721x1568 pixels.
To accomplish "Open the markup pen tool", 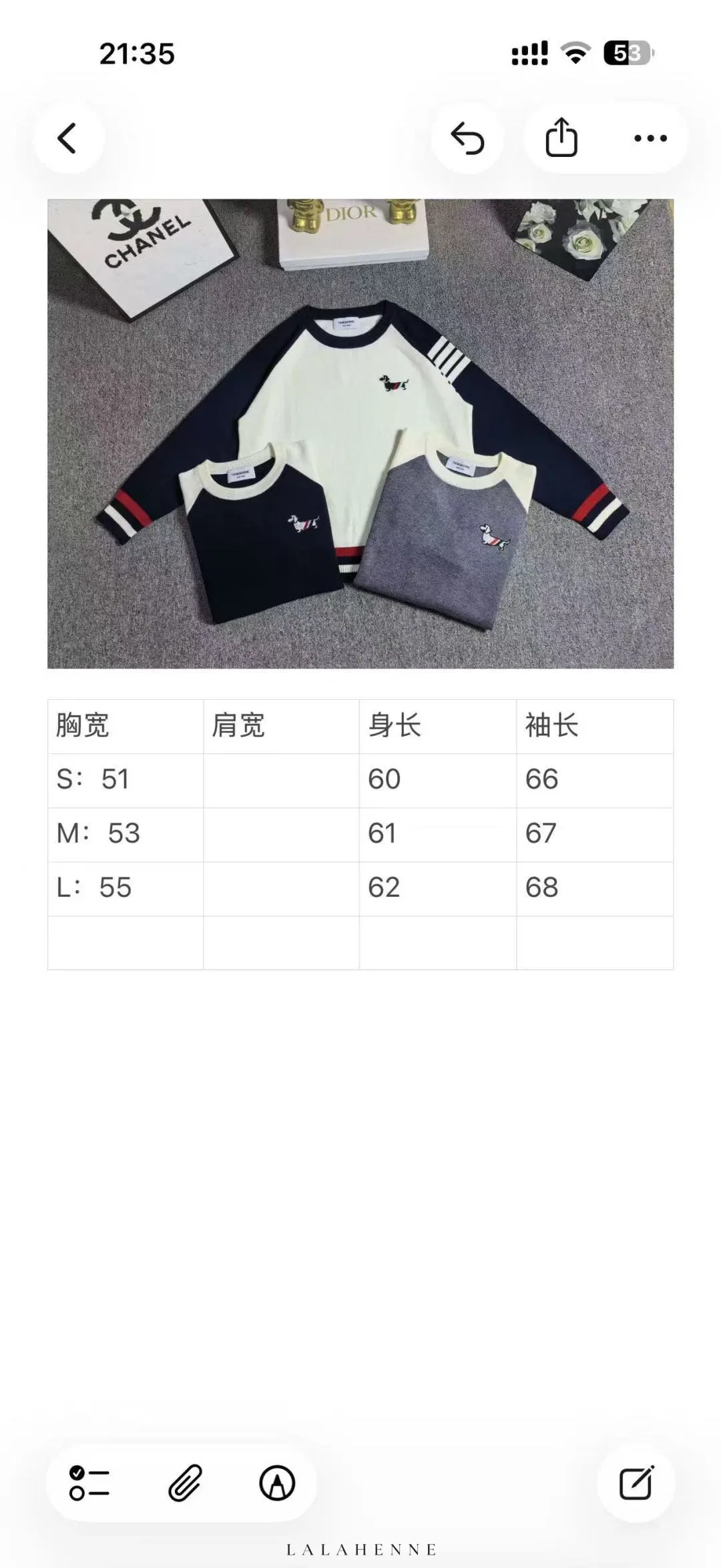I will [277, 1483].
